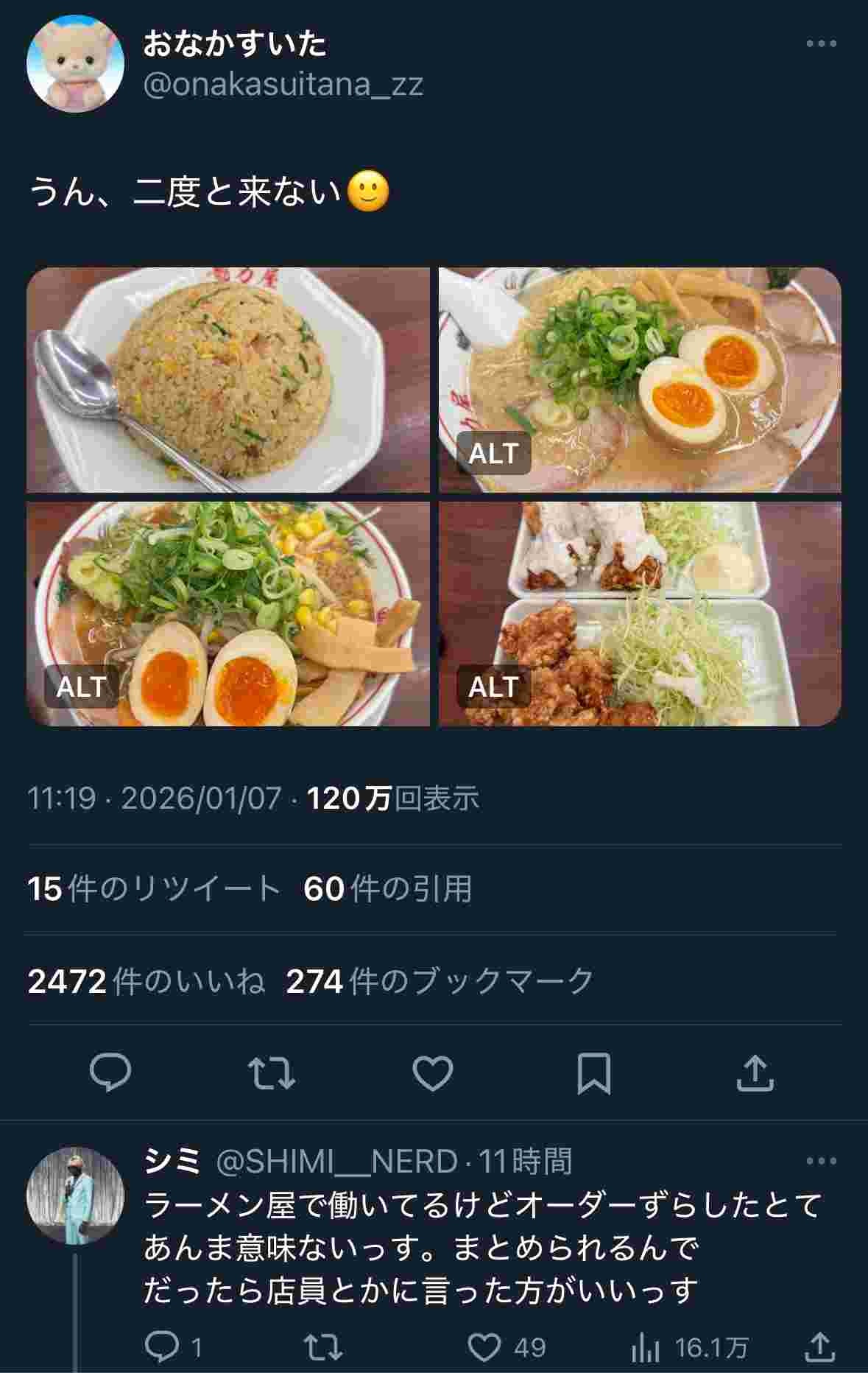
Task: Open おなかすいた's profile avatar
Action: tap(75, 64)
